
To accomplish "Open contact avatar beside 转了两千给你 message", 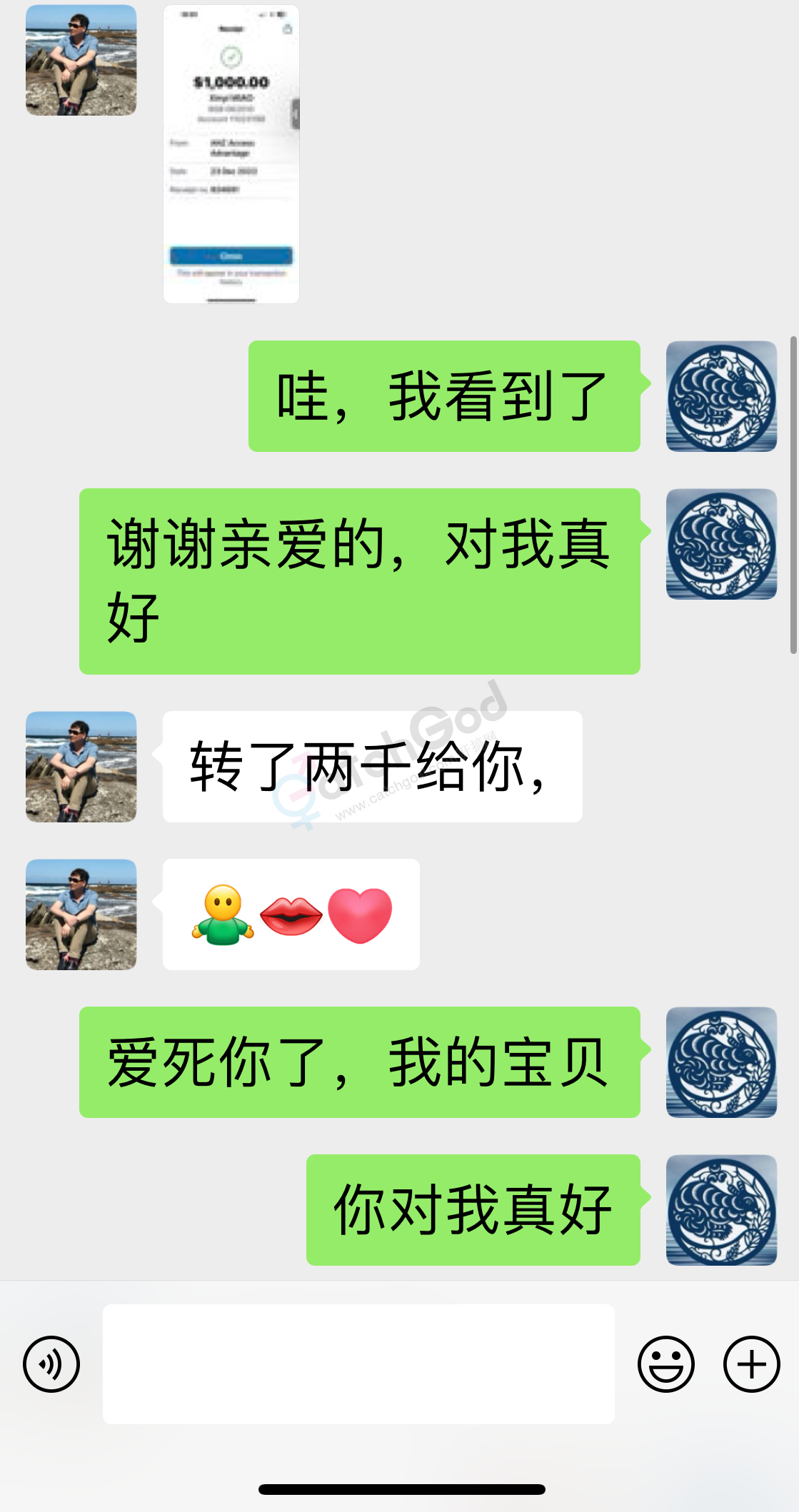I will 81,767.
